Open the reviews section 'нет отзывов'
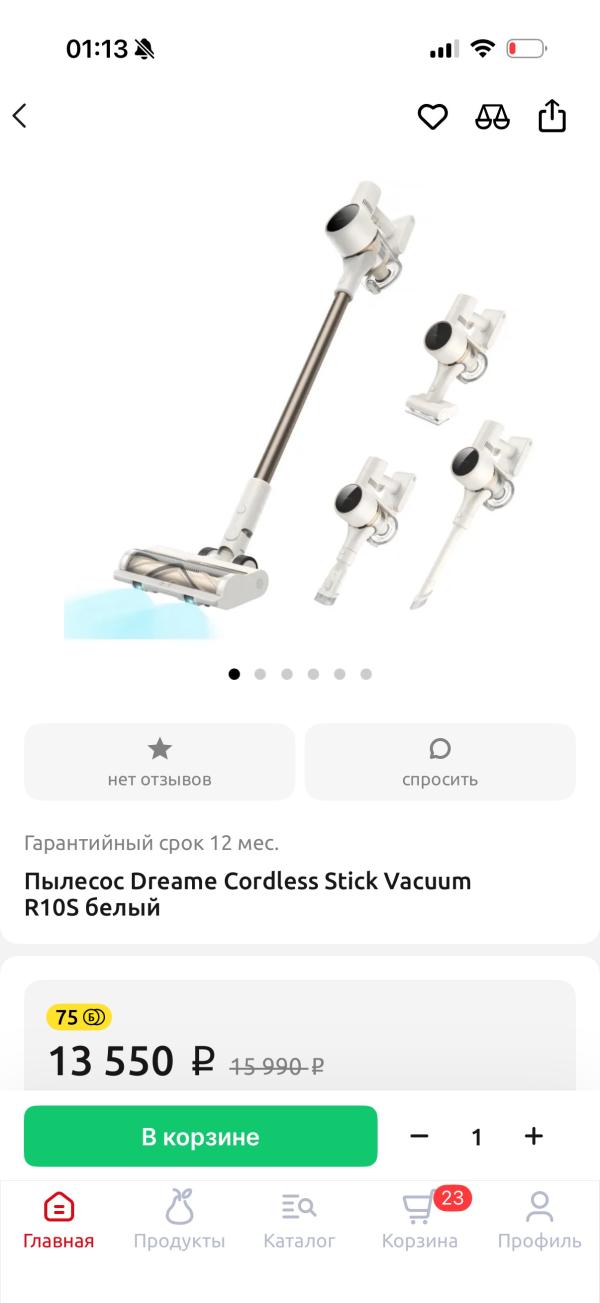 [x=160, y=762]
